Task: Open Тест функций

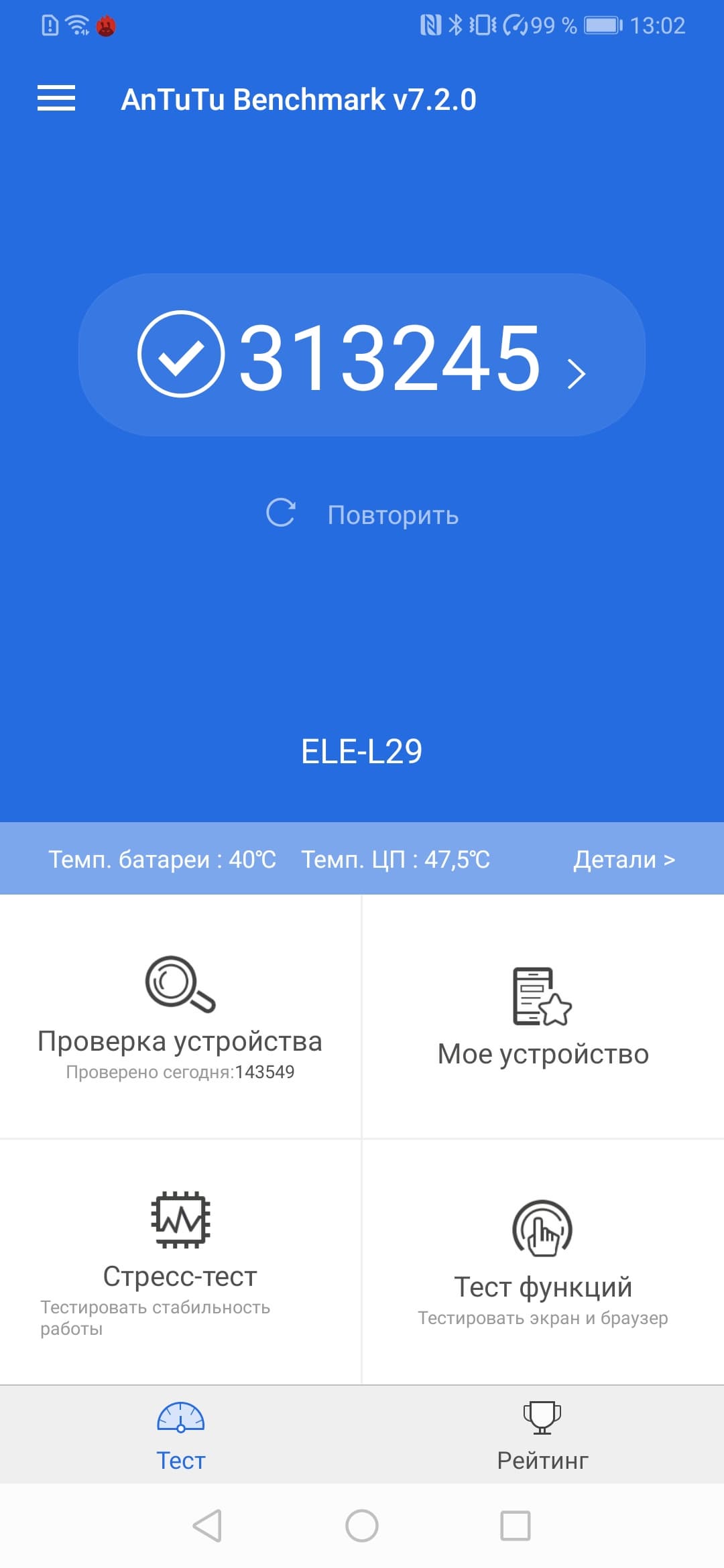Action: [543, 1261]
